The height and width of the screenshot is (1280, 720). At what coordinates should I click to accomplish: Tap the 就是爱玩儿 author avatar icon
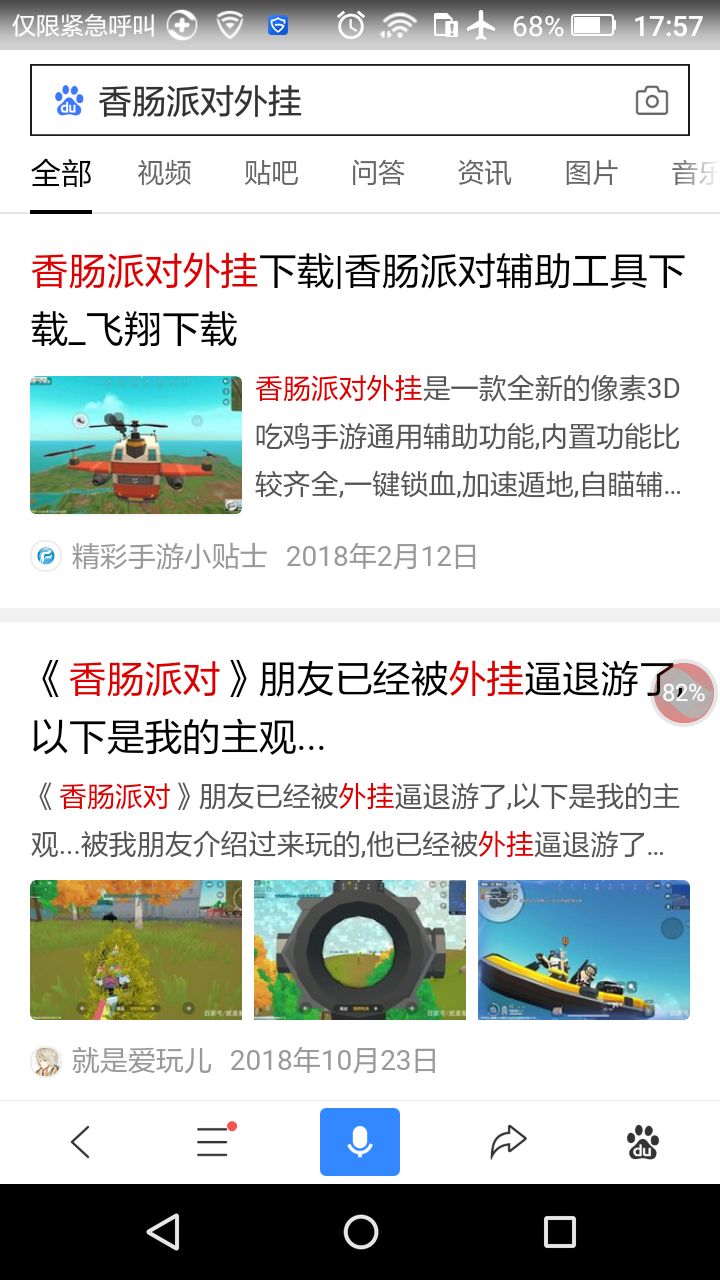pyautogui.click(x=42, y=1062)
